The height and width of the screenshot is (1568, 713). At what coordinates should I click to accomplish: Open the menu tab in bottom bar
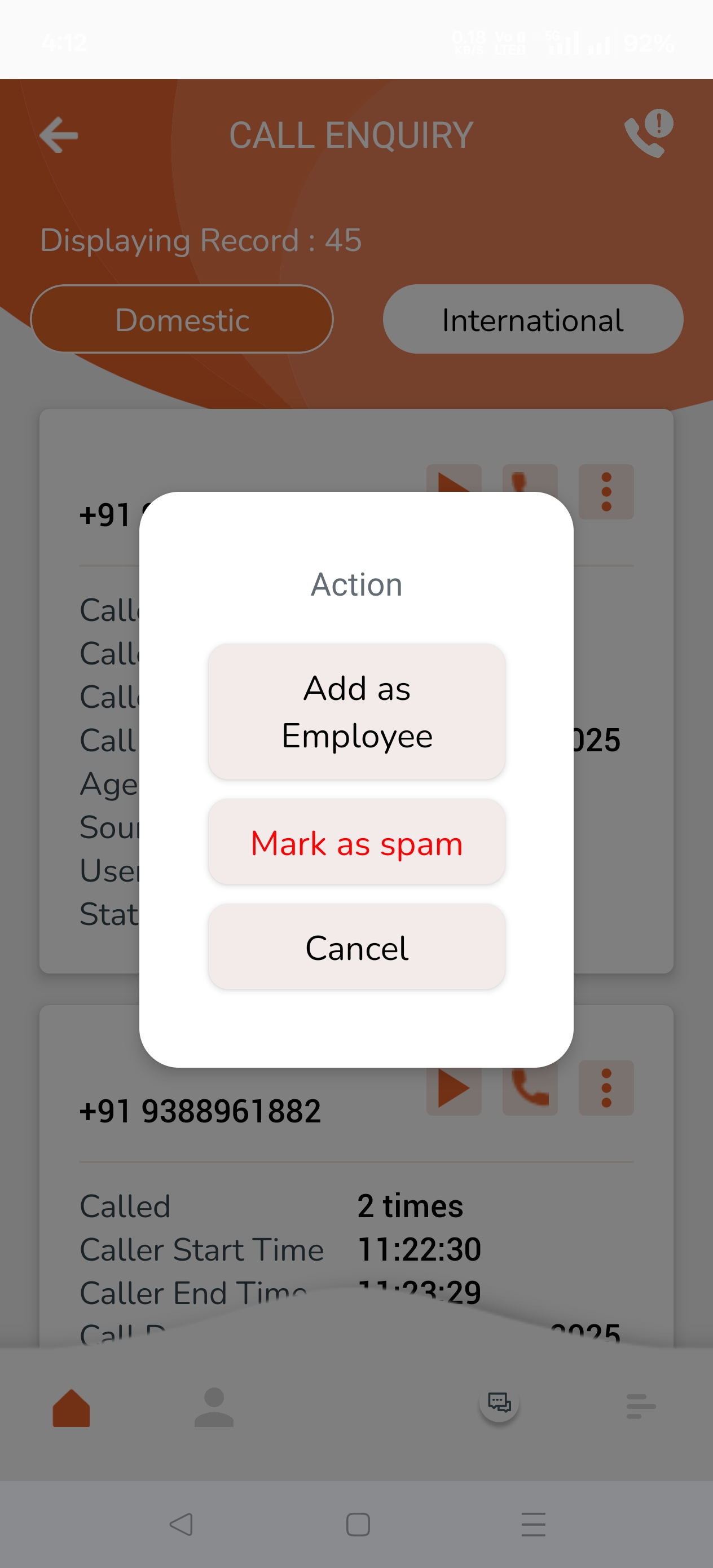pyautogui.click(x=641, y=1406)
